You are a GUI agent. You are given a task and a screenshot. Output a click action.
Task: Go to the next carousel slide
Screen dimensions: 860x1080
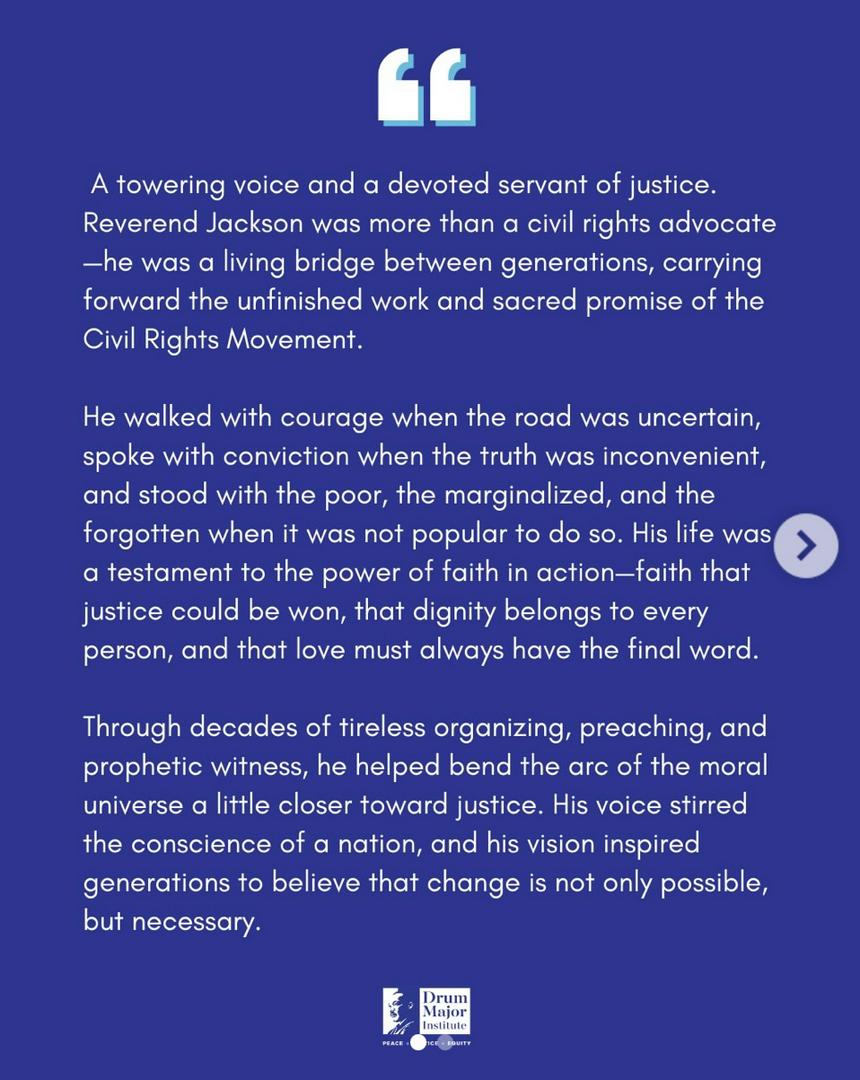pos(806,545)
